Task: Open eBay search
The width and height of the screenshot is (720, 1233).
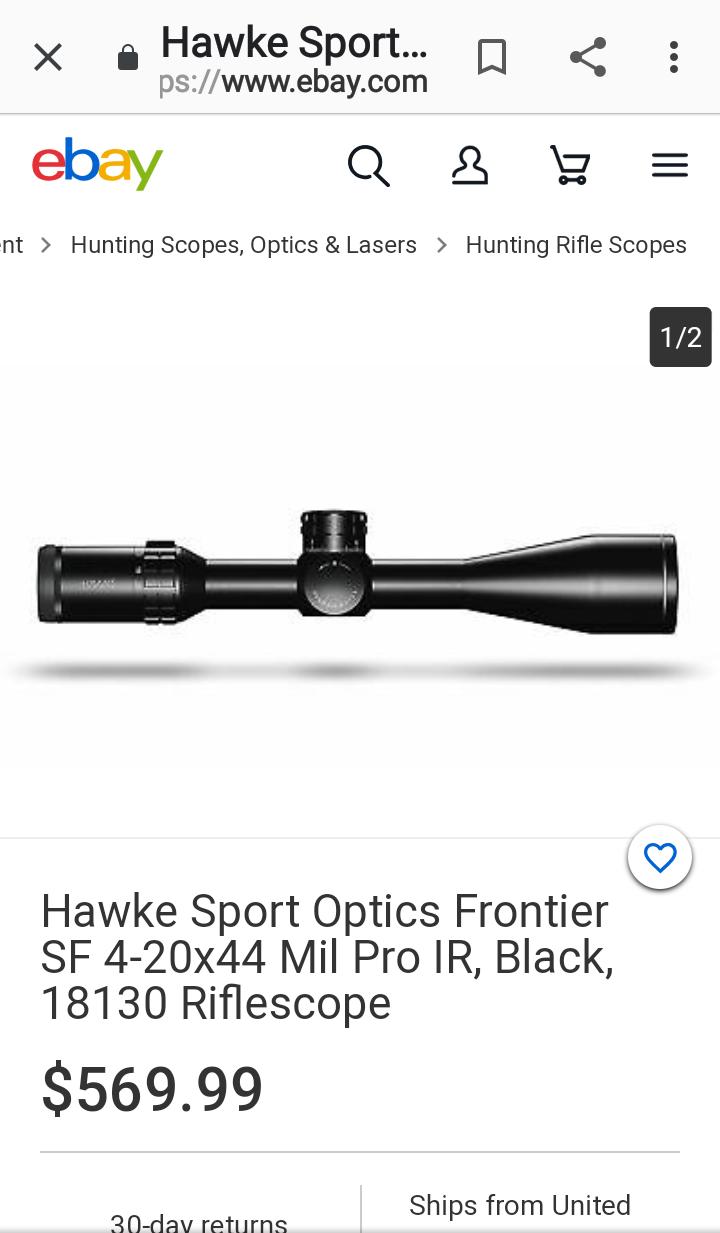Action: tap(368, 165)
